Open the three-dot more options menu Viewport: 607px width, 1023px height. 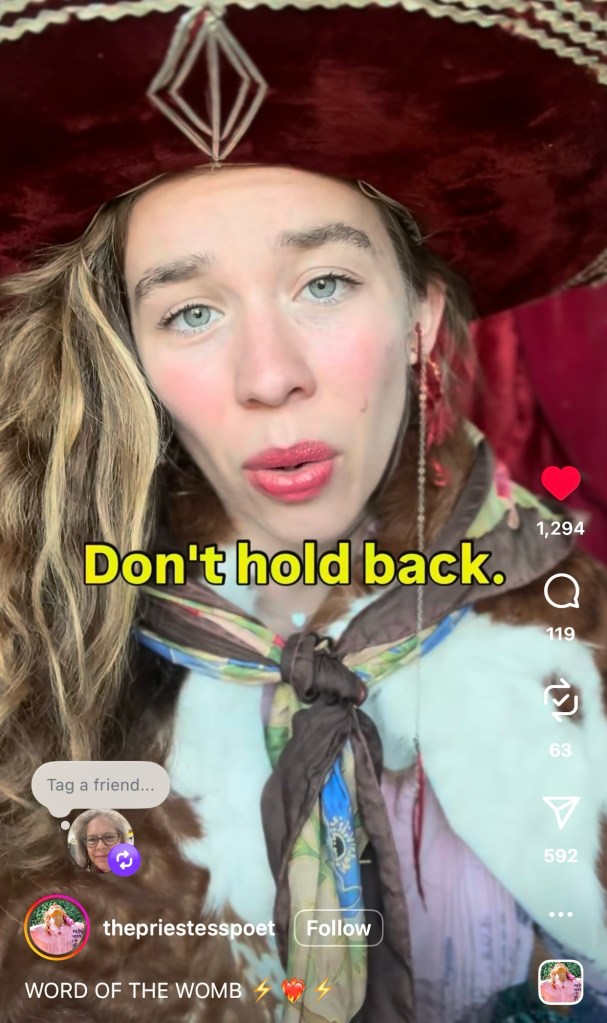(560, 913)
